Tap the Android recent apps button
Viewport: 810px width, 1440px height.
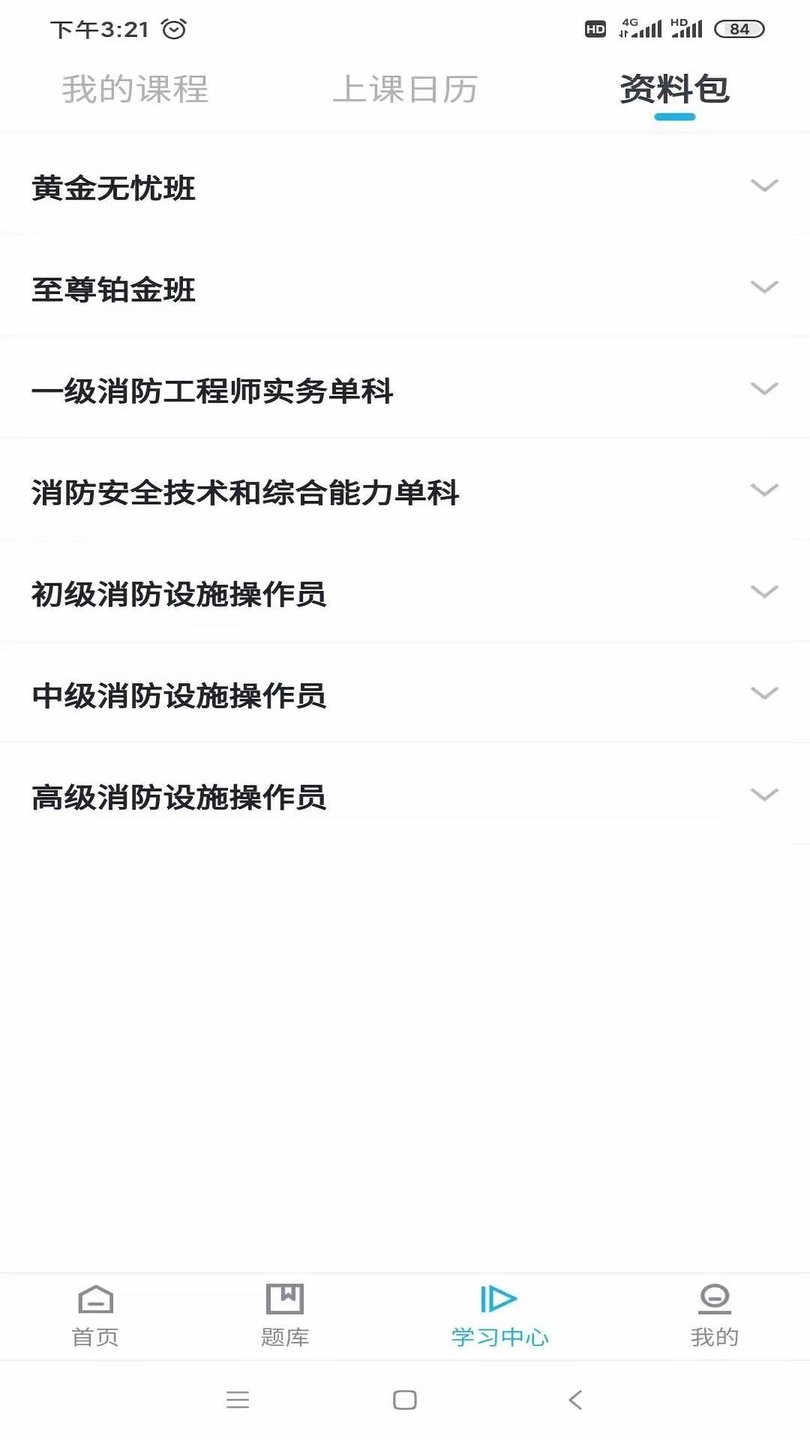239,1399
